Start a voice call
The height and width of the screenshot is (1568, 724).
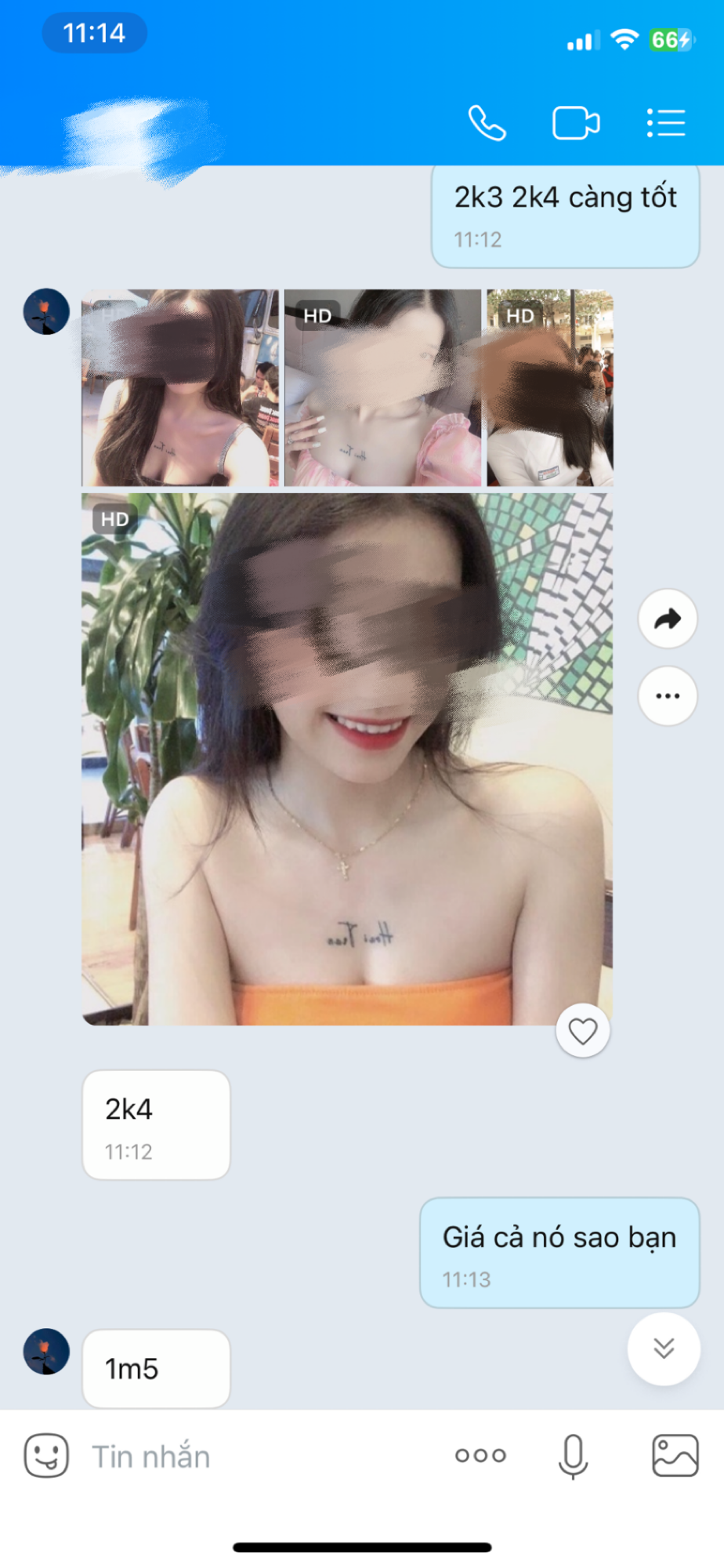tap(487, 123)
